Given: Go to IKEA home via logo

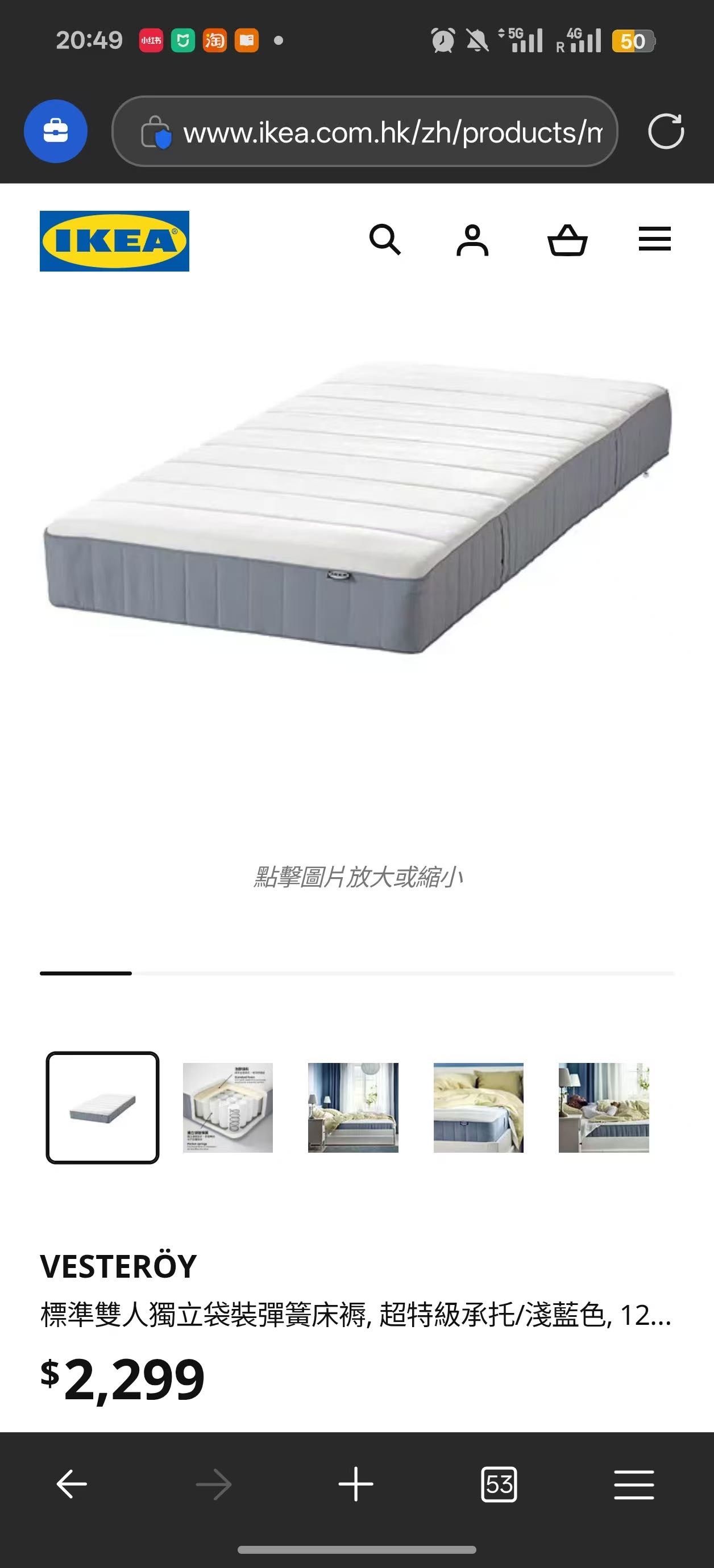Looking at the screenshot, I should click(x=114, y=241).
